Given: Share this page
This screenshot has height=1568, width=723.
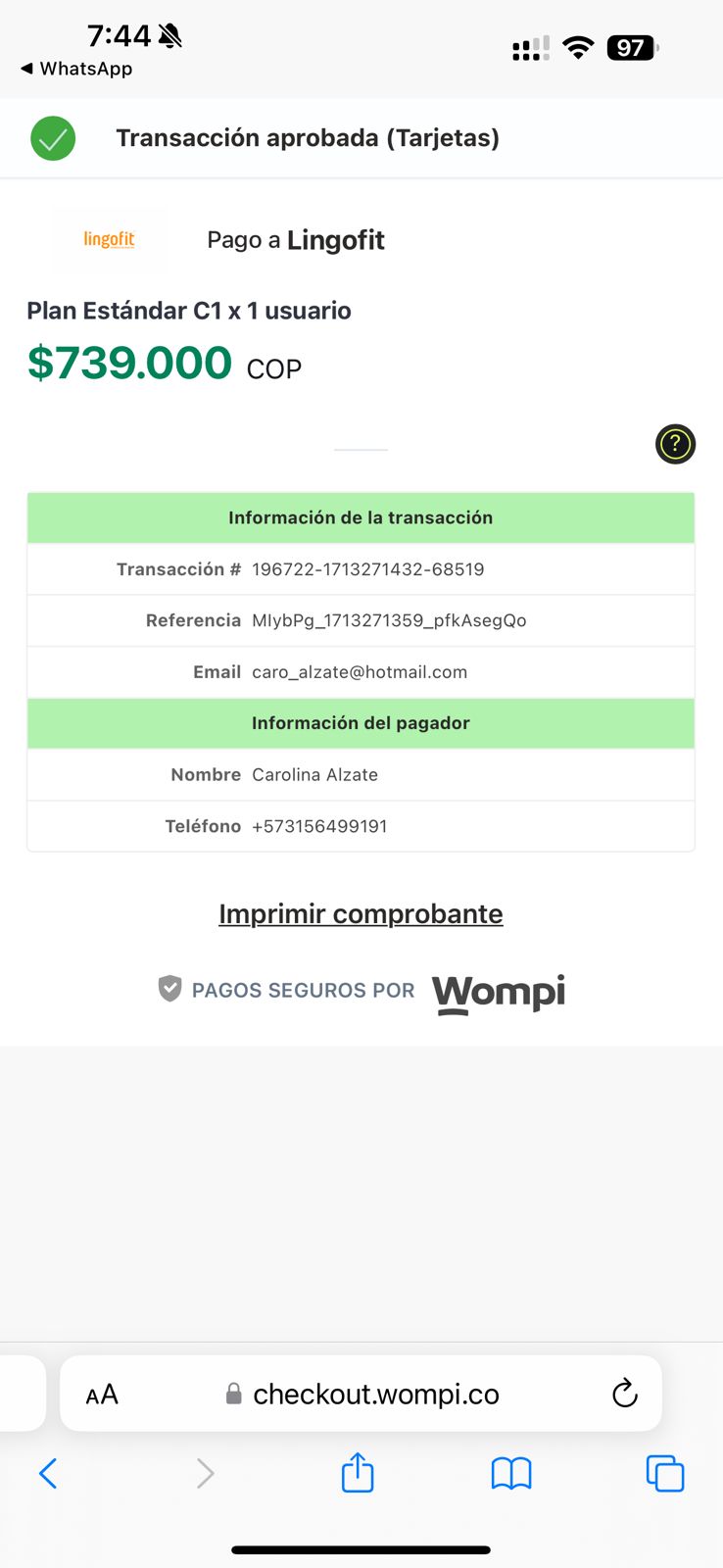Looking at the screenshot, I should [358, 1472].
